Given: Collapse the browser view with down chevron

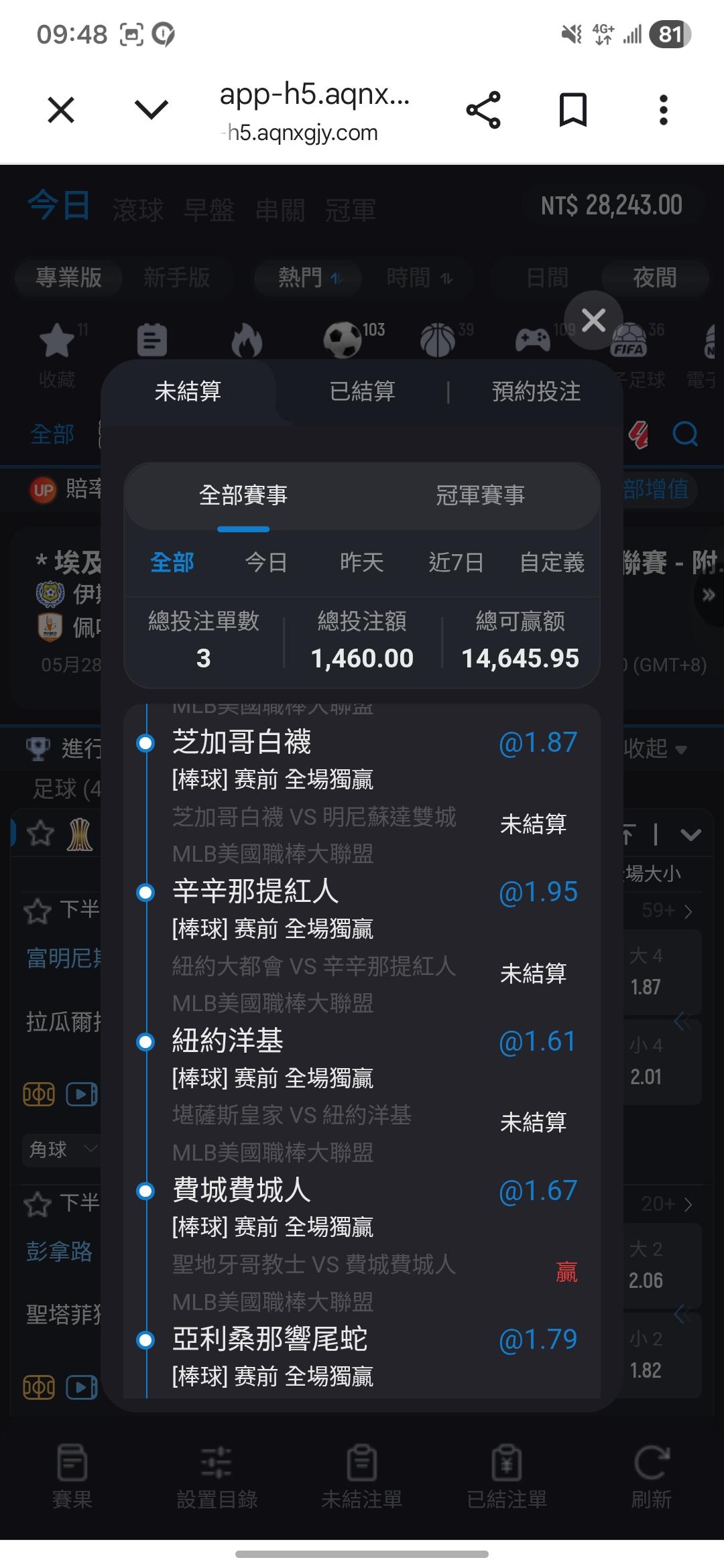Looking at the screenshot, I should [x=152, y=110].
